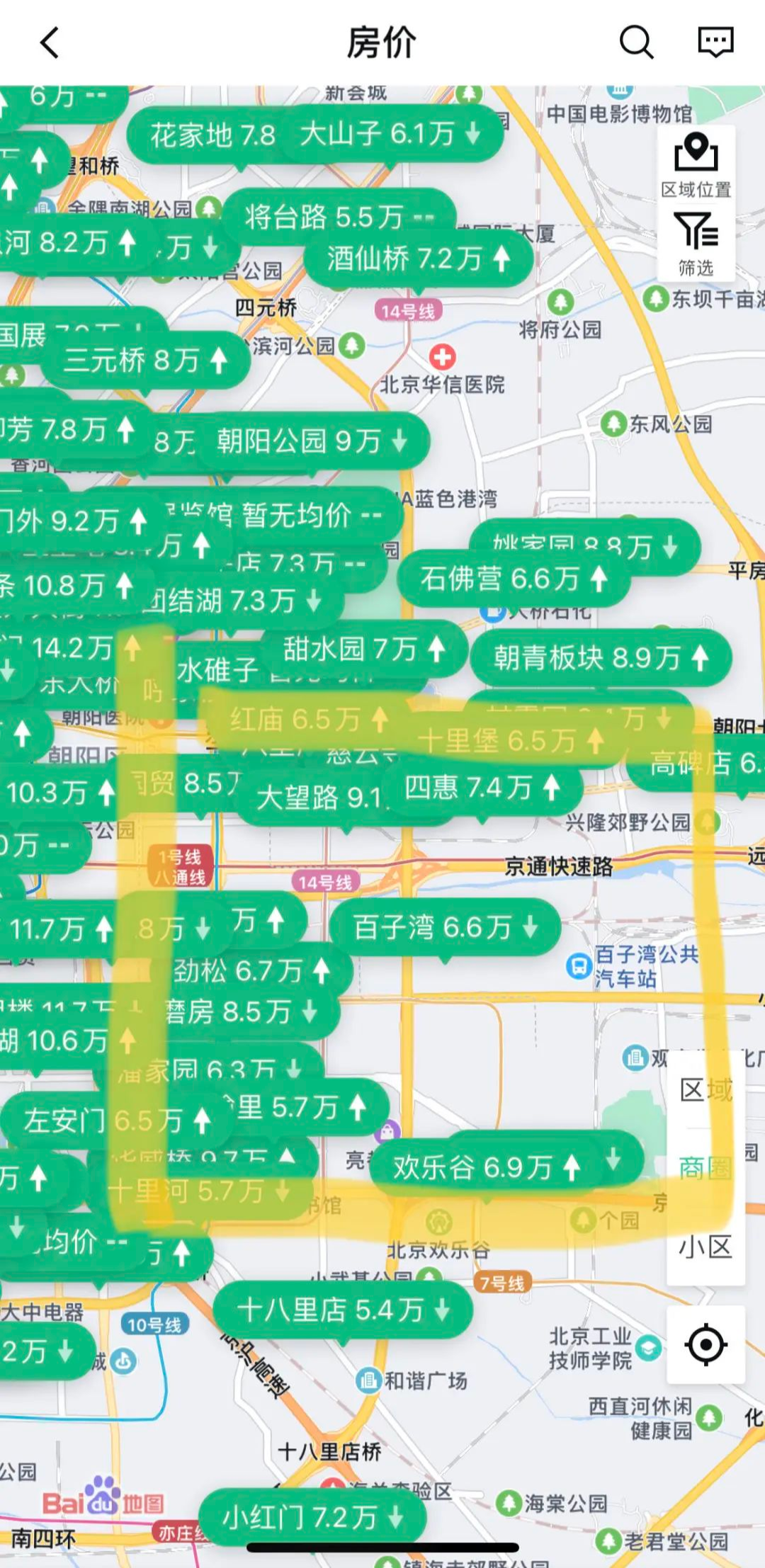Open the 三元桥 8万 marker
The image size is (765, 1568).
[145, 360]
